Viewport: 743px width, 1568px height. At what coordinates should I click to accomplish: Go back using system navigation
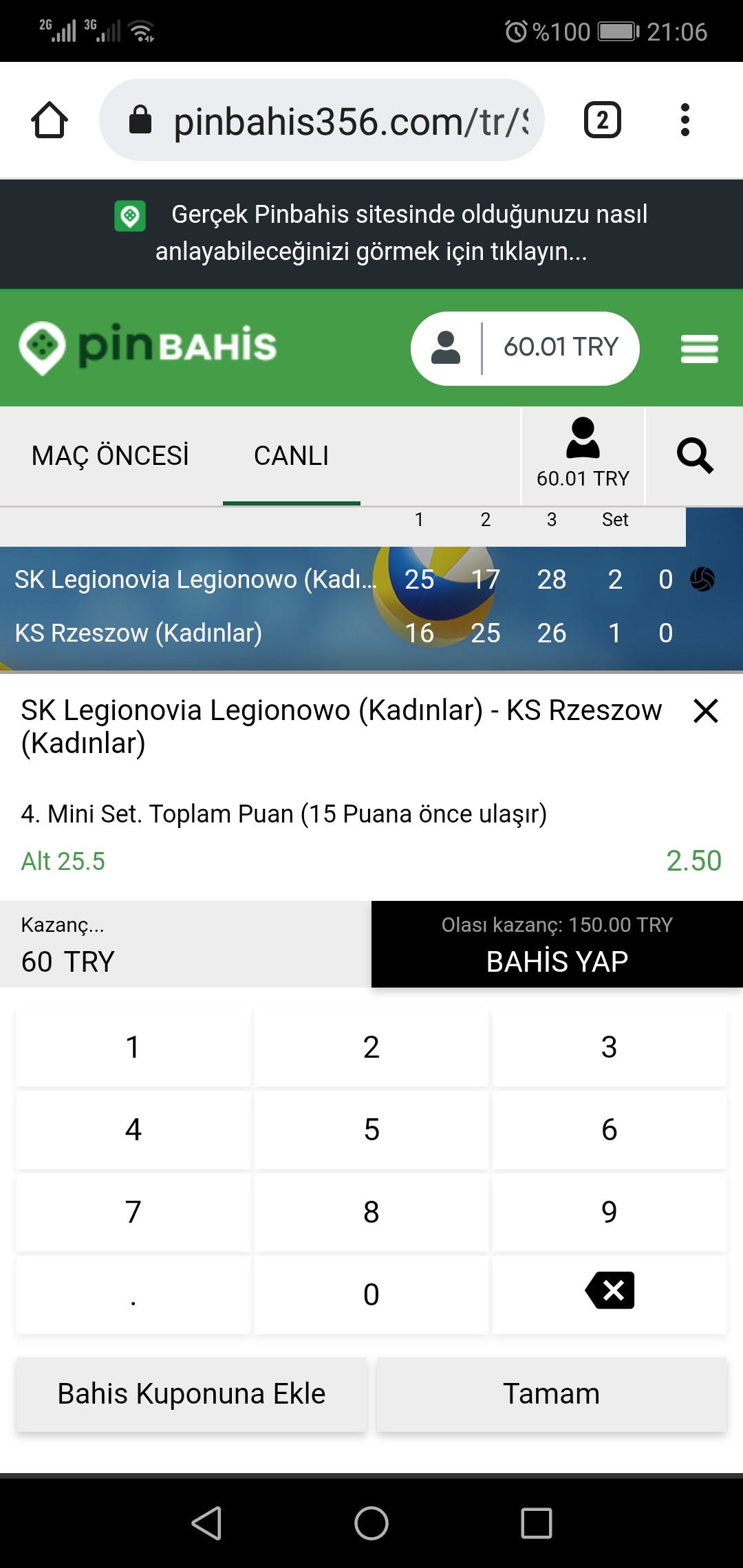point(206,1523)
